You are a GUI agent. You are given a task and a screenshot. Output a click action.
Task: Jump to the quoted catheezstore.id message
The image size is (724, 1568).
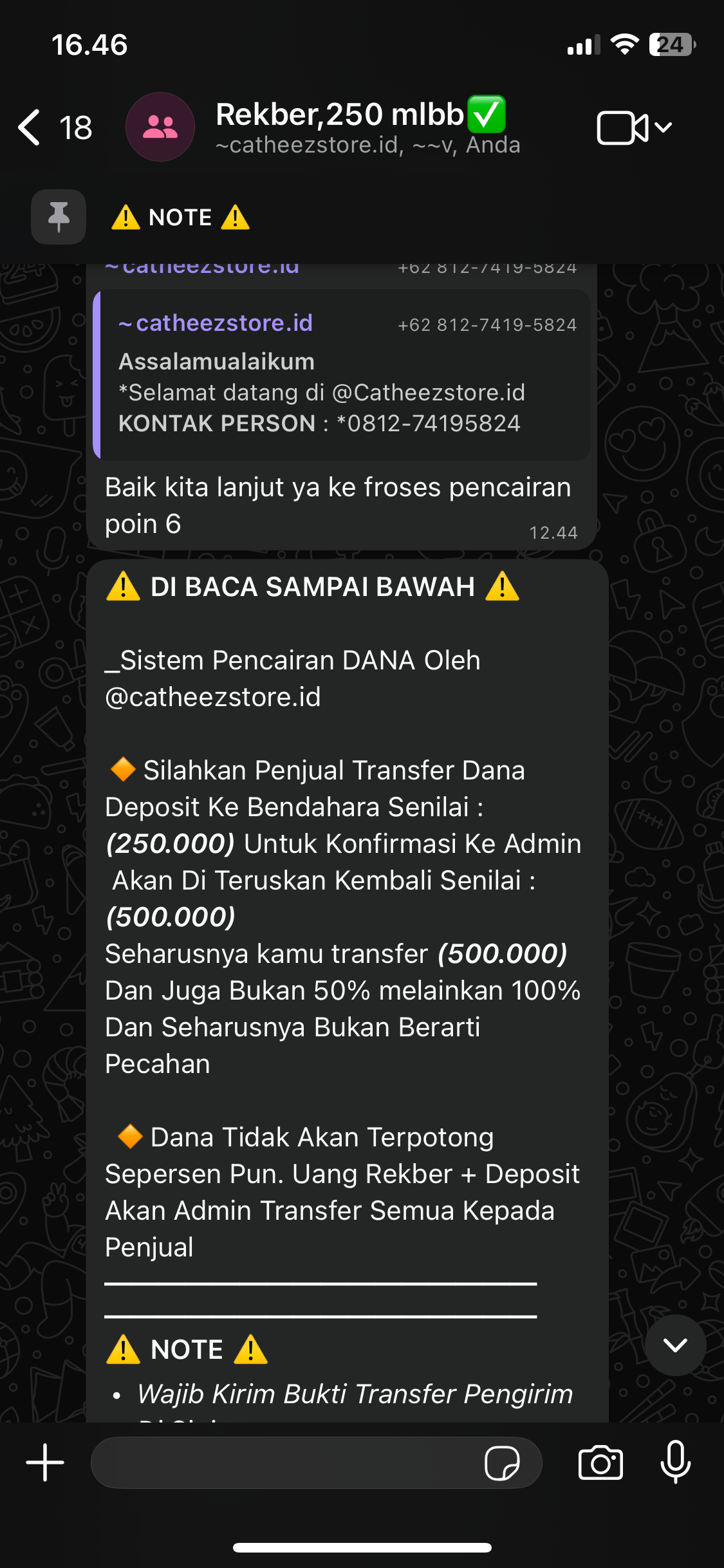342,374
